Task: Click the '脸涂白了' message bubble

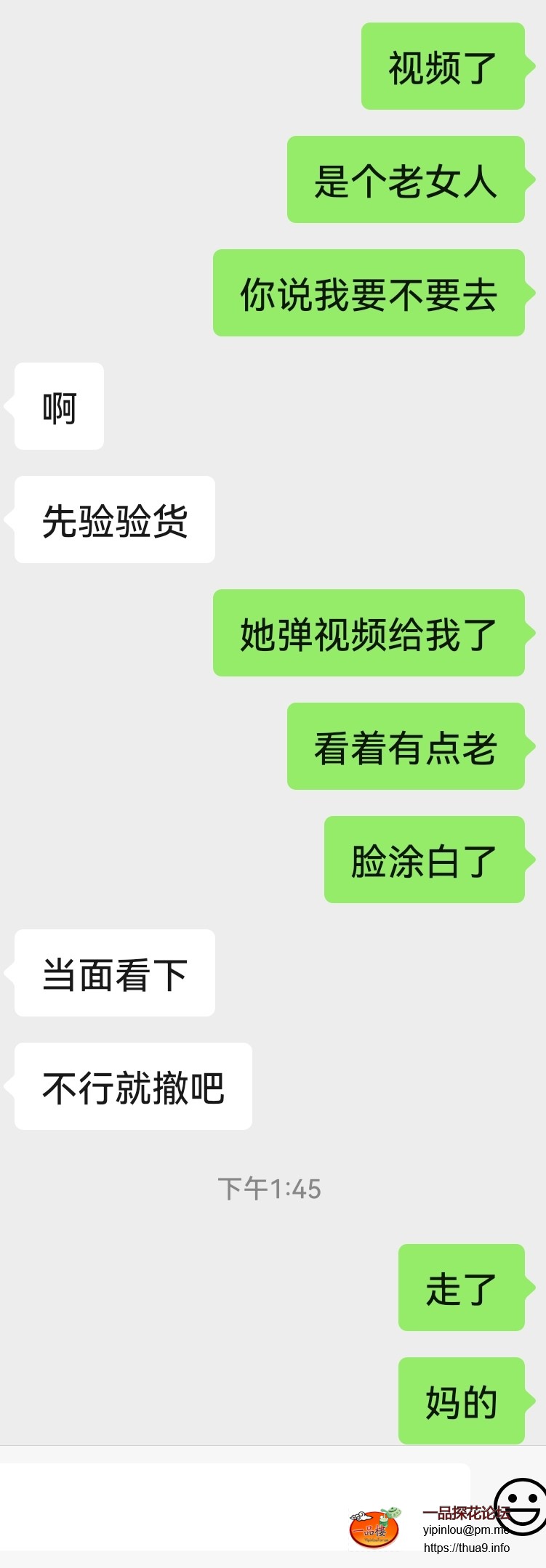Action: (x=425, y=860)
